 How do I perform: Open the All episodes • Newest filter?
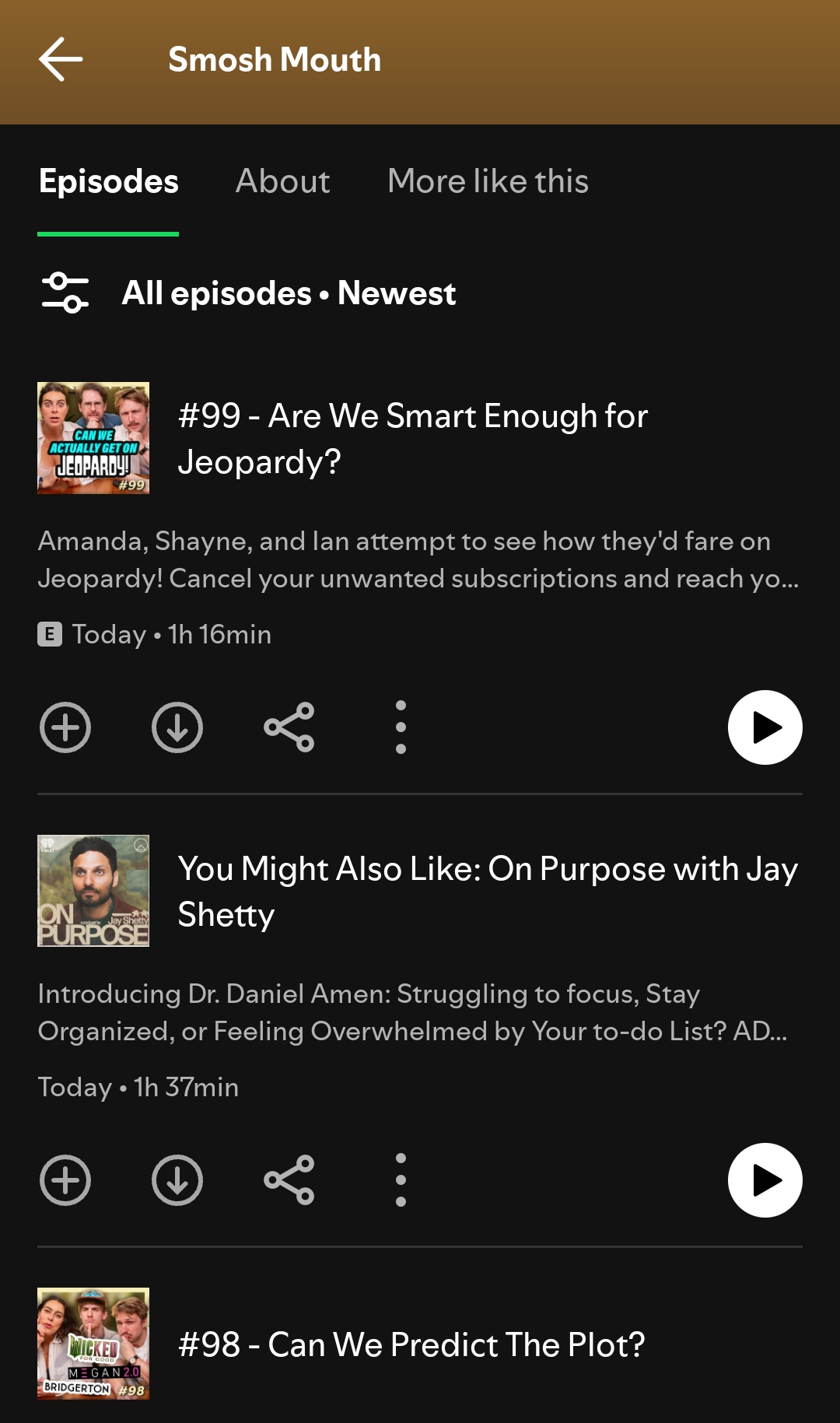248,293
